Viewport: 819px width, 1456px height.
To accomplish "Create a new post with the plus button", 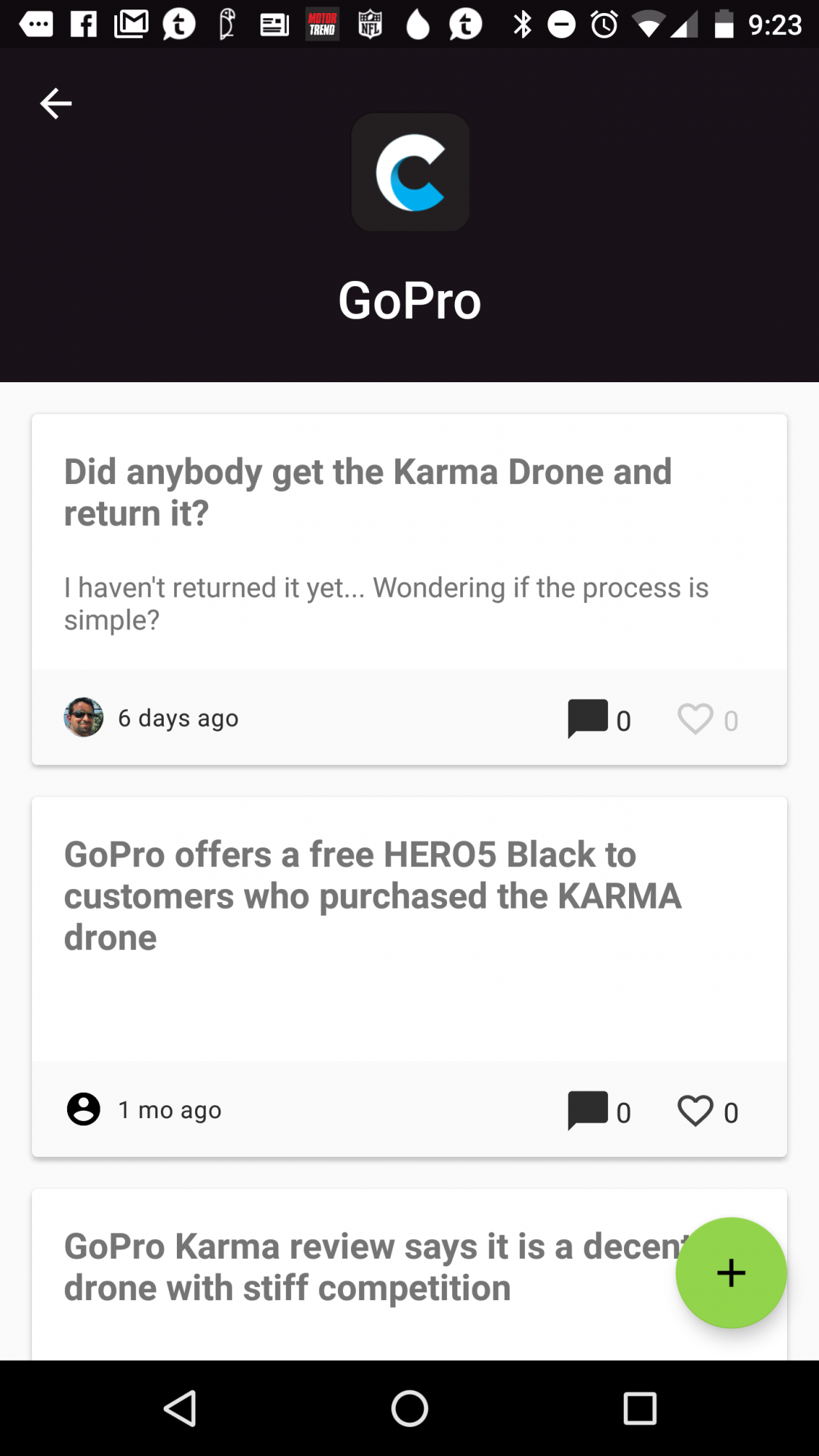I will 731,1273.
